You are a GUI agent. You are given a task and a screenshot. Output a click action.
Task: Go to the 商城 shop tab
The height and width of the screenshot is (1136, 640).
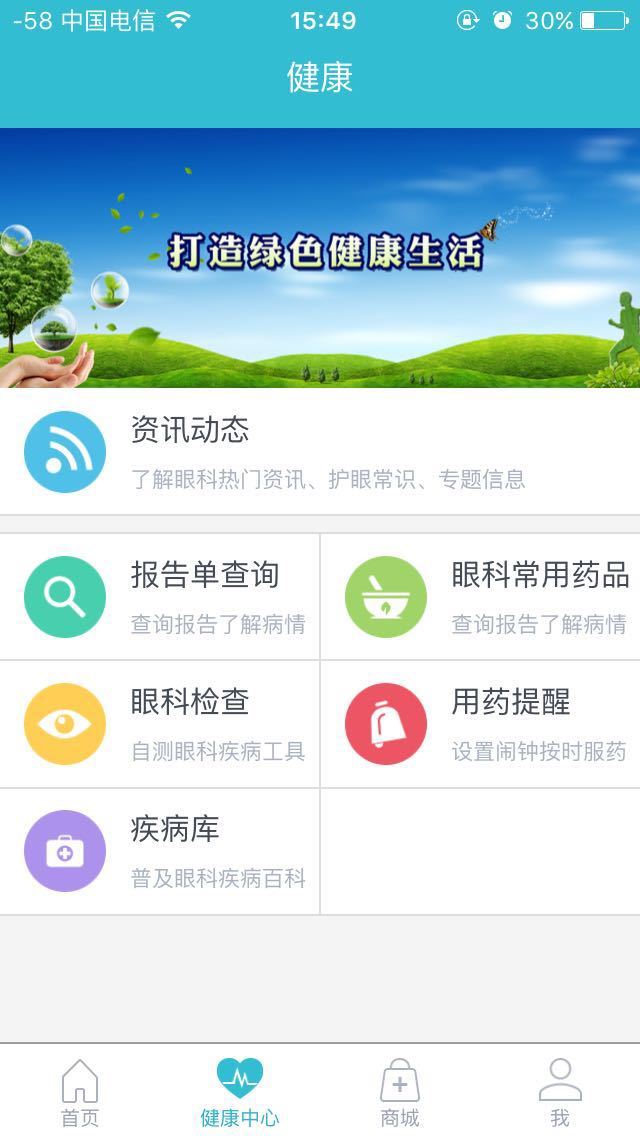click(400, 1092)
